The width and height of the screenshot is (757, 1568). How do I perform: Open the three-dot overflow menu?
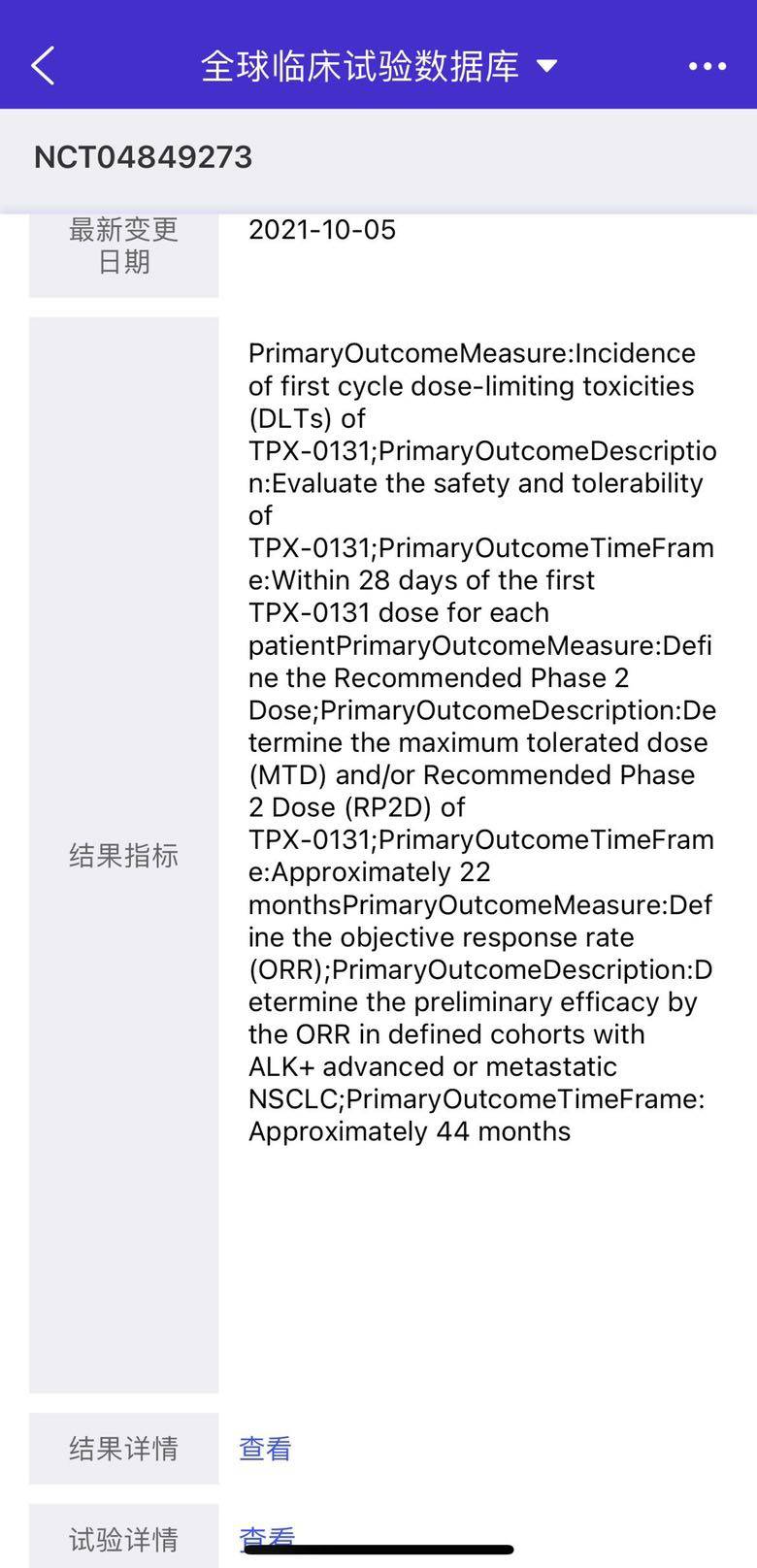click(707, 66)
